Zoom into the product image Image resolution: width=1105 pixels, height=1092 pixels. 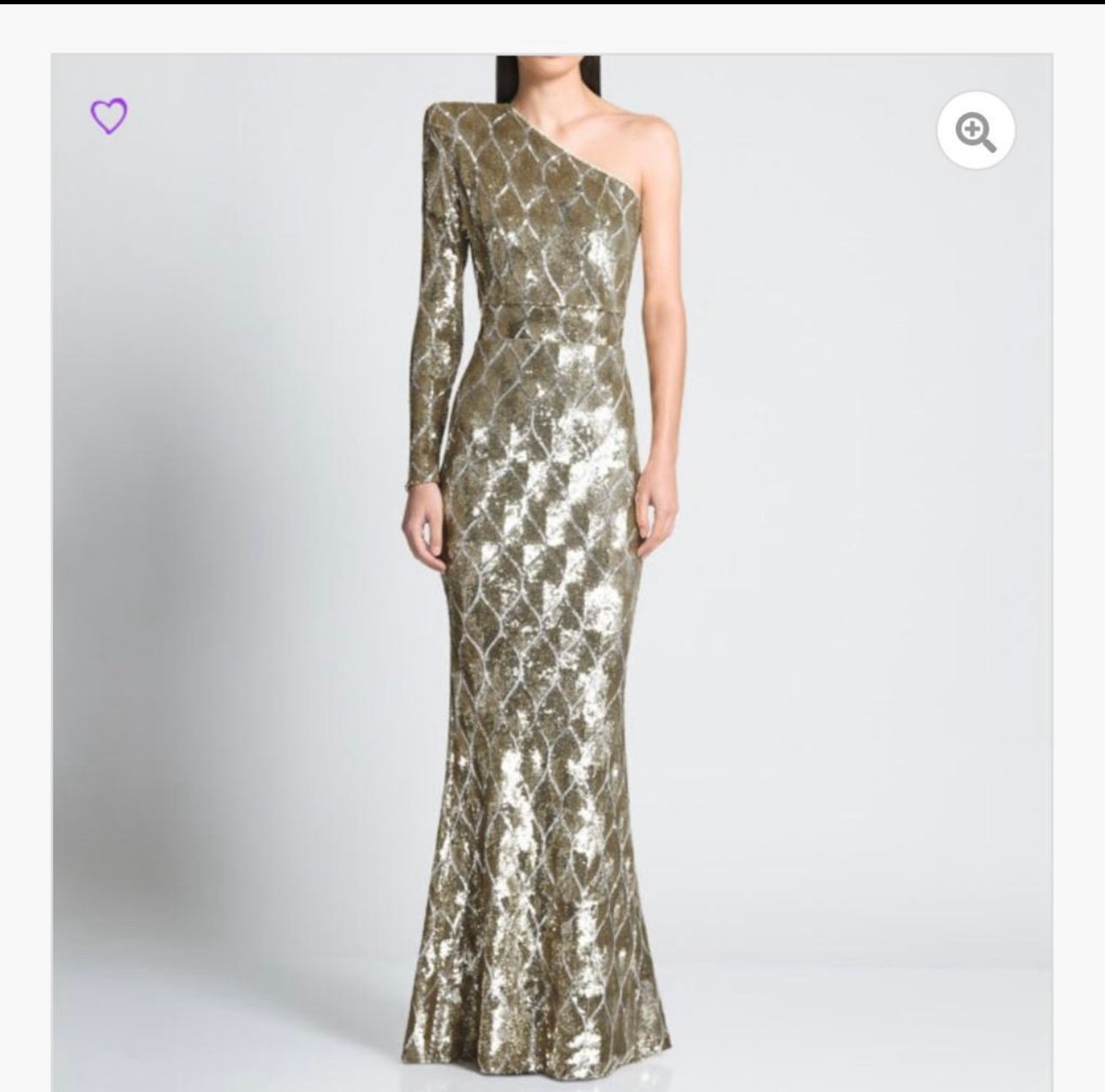pyautogui.click(x=976, y=132)
